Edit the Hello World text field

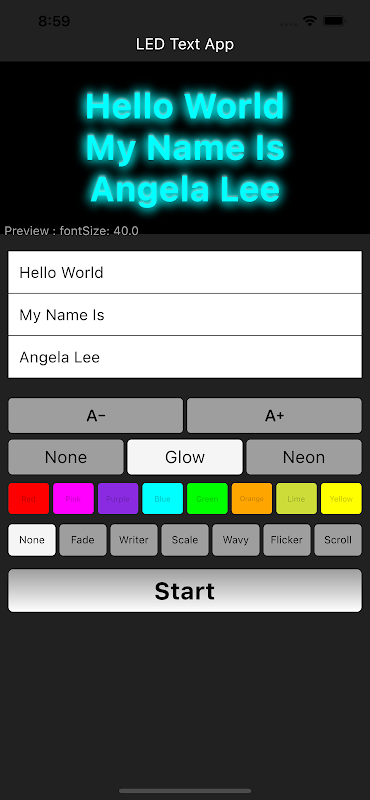[185, 272]
